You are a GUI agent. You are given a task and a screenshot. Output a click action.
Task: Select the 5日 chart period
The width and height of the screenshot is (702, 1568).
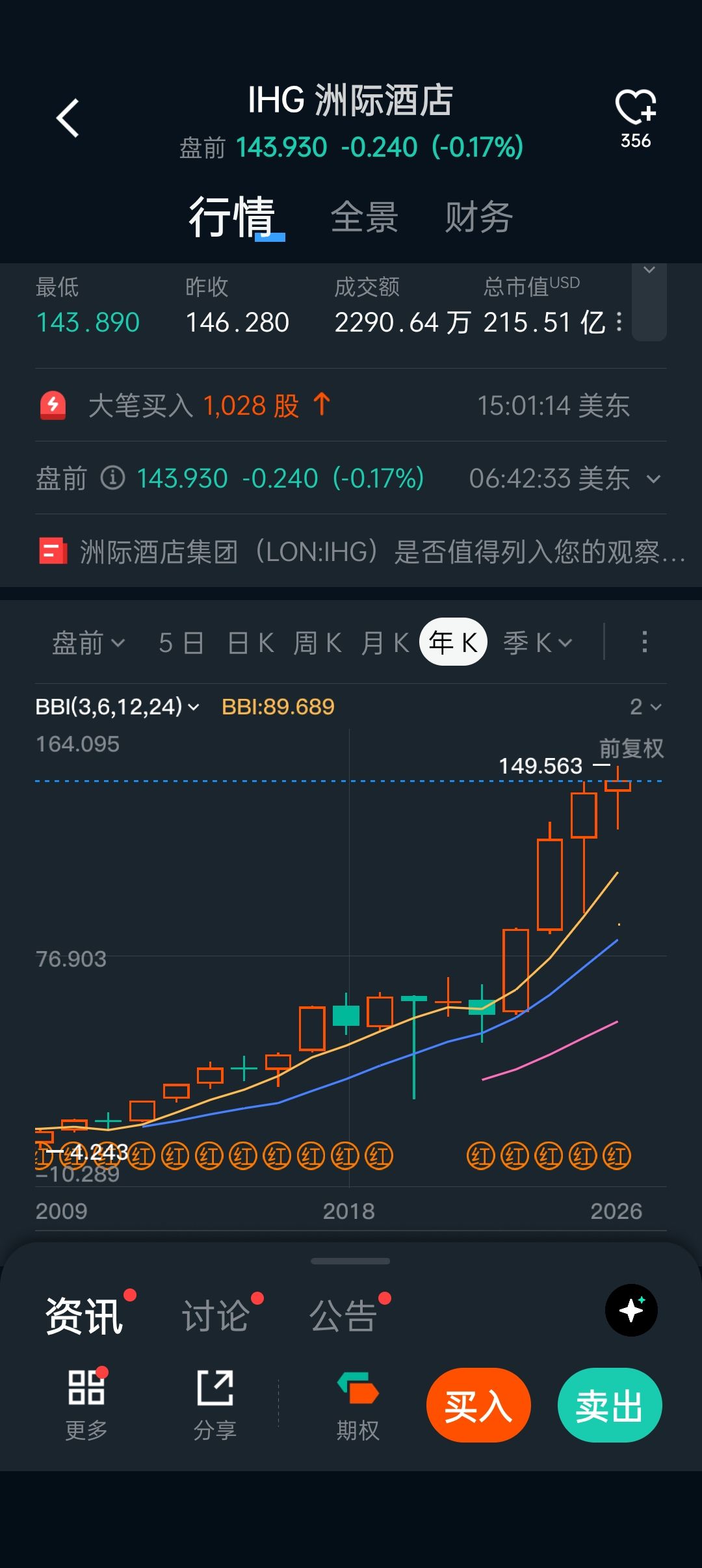181,643
